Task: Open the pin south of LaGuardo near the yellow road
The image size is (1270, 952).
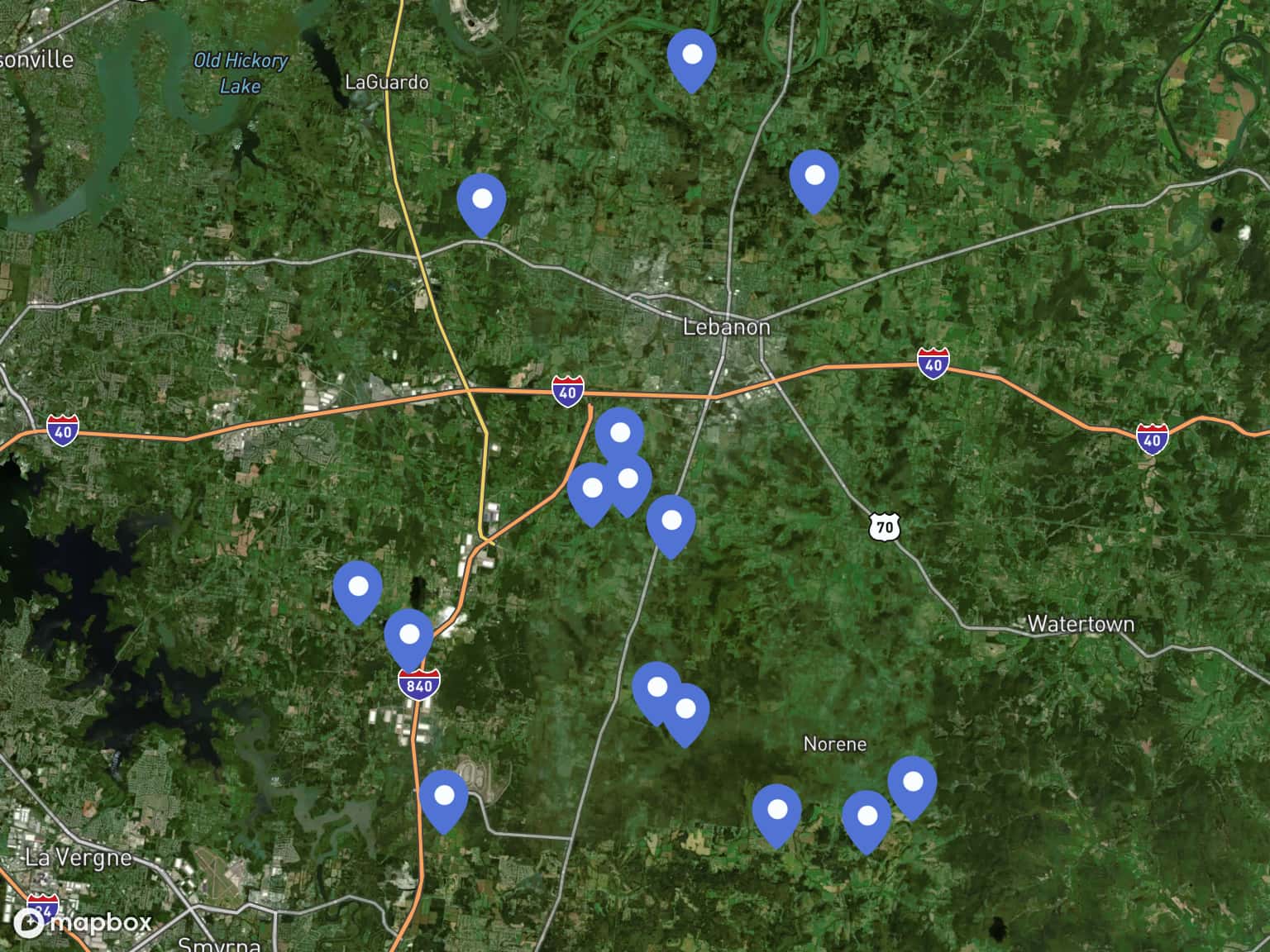Action: point(482,200)
